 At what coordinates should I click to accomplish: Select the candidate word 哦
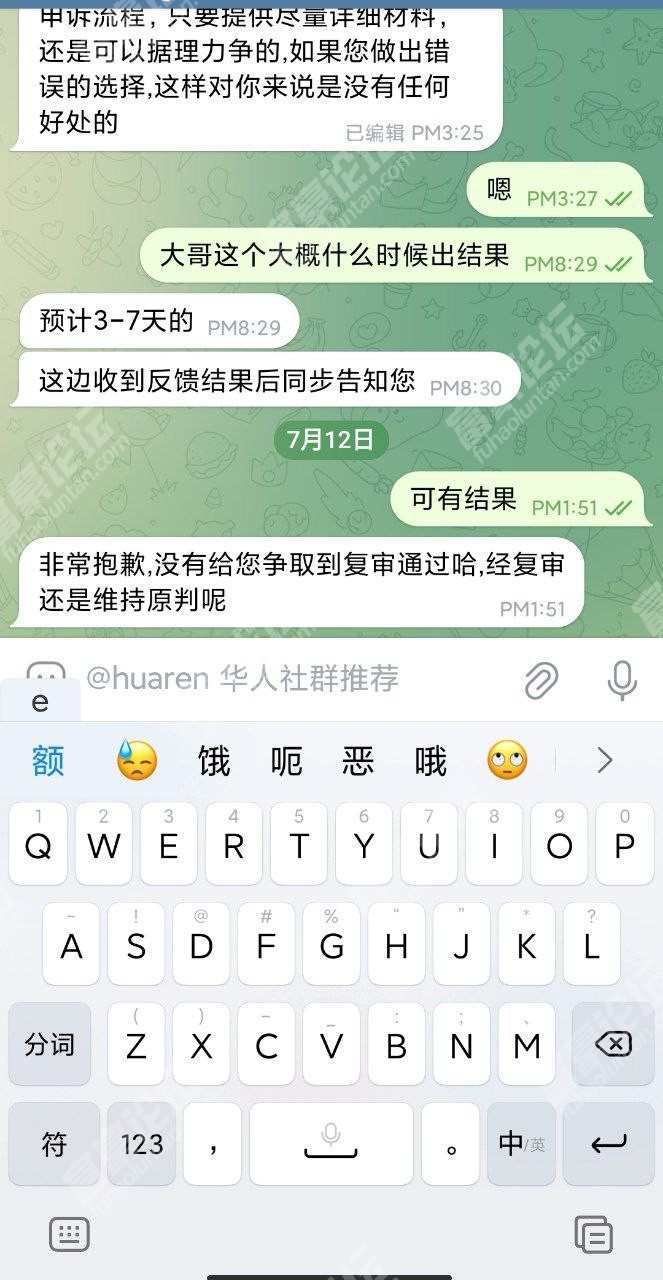[430, 762]
